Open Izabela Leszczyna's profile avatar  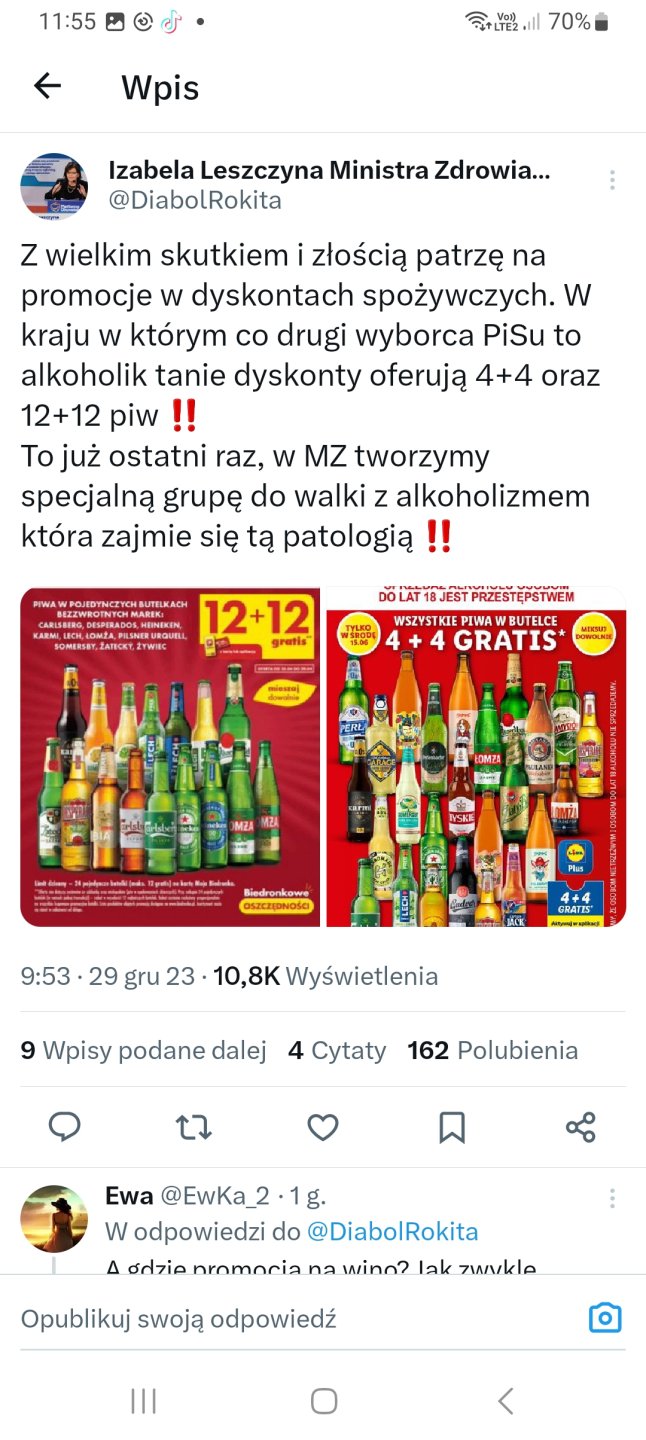tap(54, 186)
